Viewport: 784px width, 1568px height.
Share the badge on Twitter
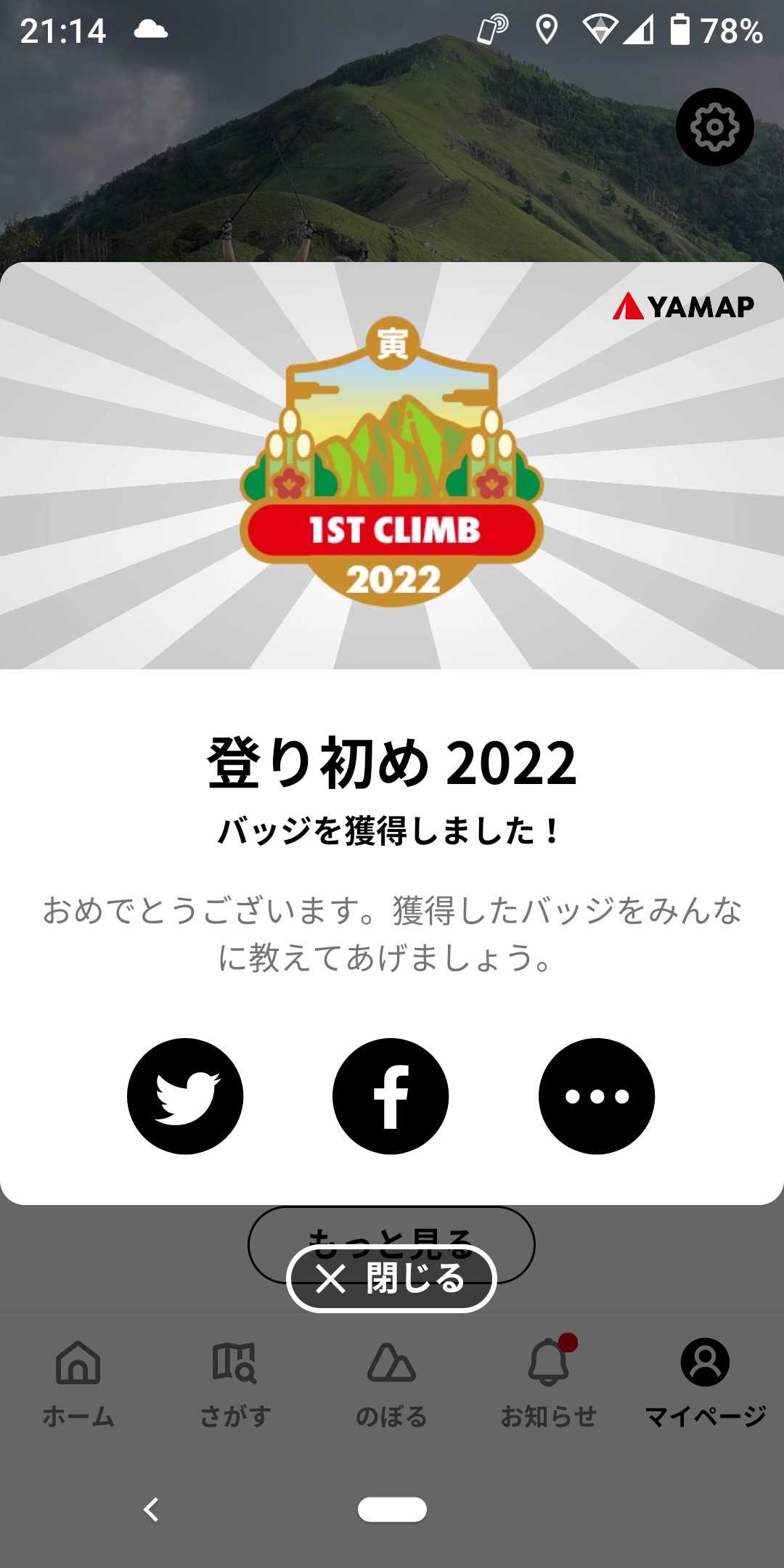pos(185,1095)
